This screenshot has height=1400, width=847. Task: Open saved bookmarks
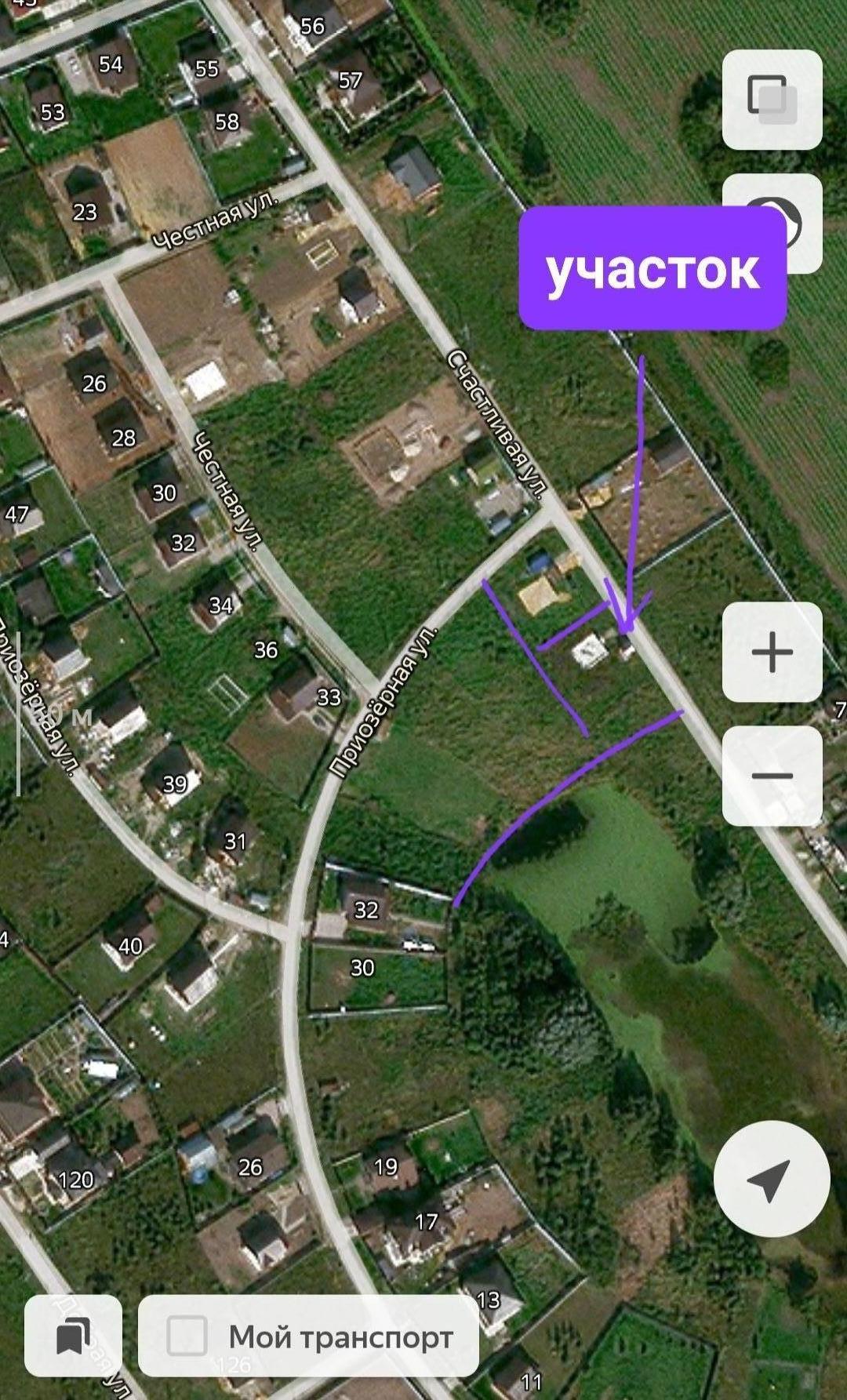tap(73, 1336)
